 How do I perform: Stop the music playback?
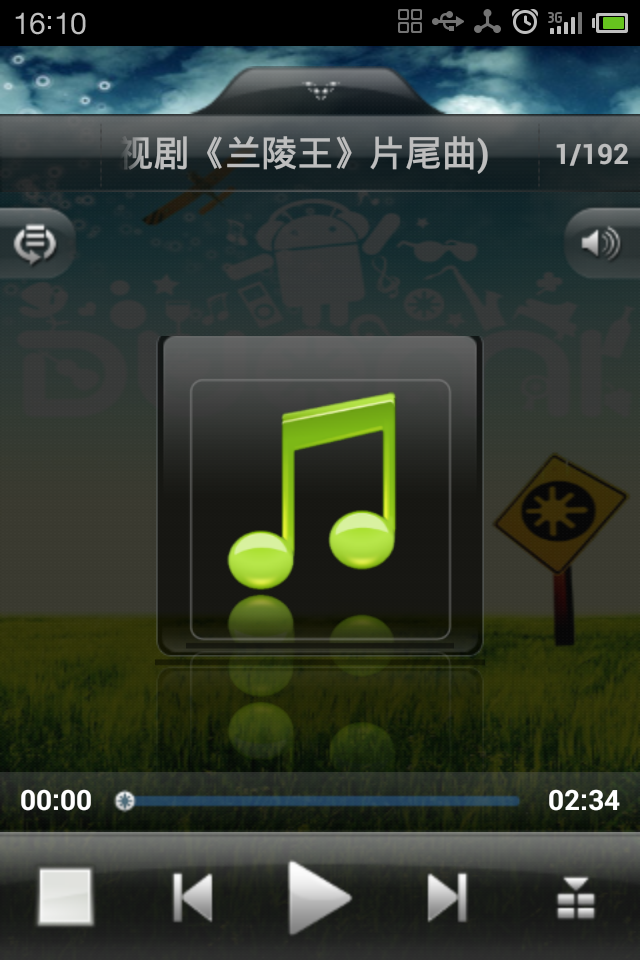66,896
